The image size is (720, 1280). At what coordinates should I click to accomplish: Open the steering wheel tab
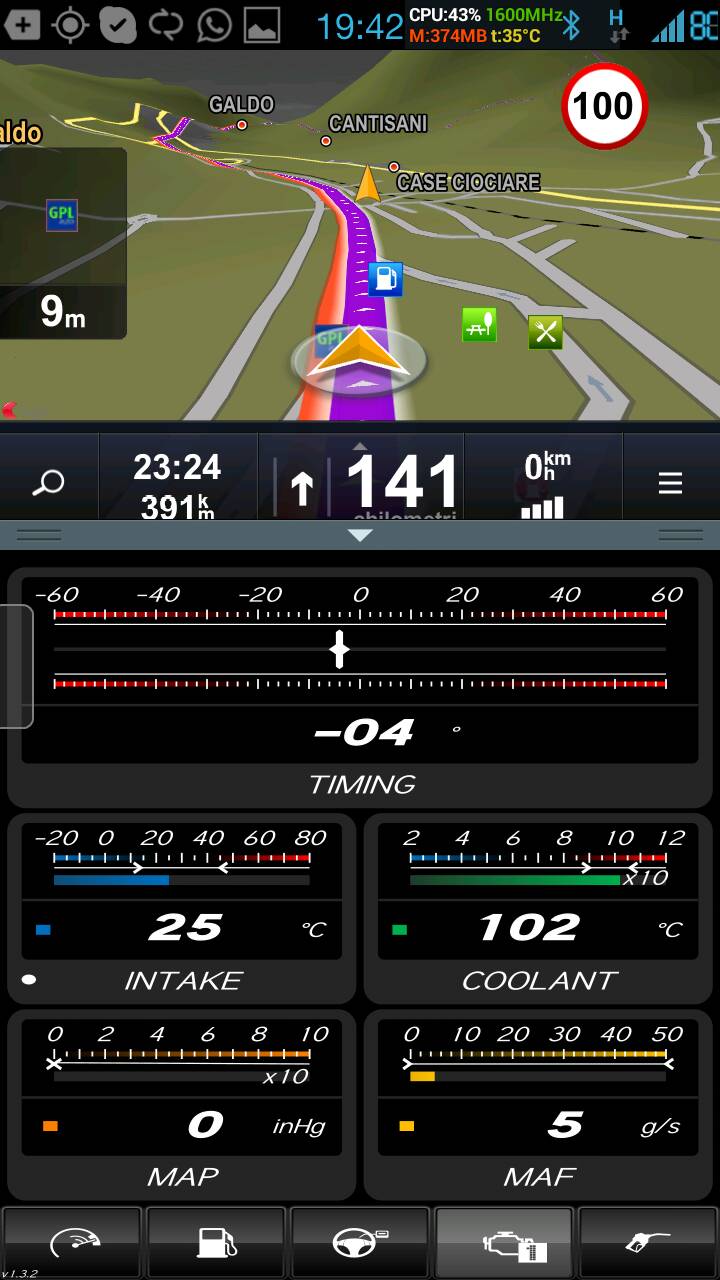[x=360, y=1242]
